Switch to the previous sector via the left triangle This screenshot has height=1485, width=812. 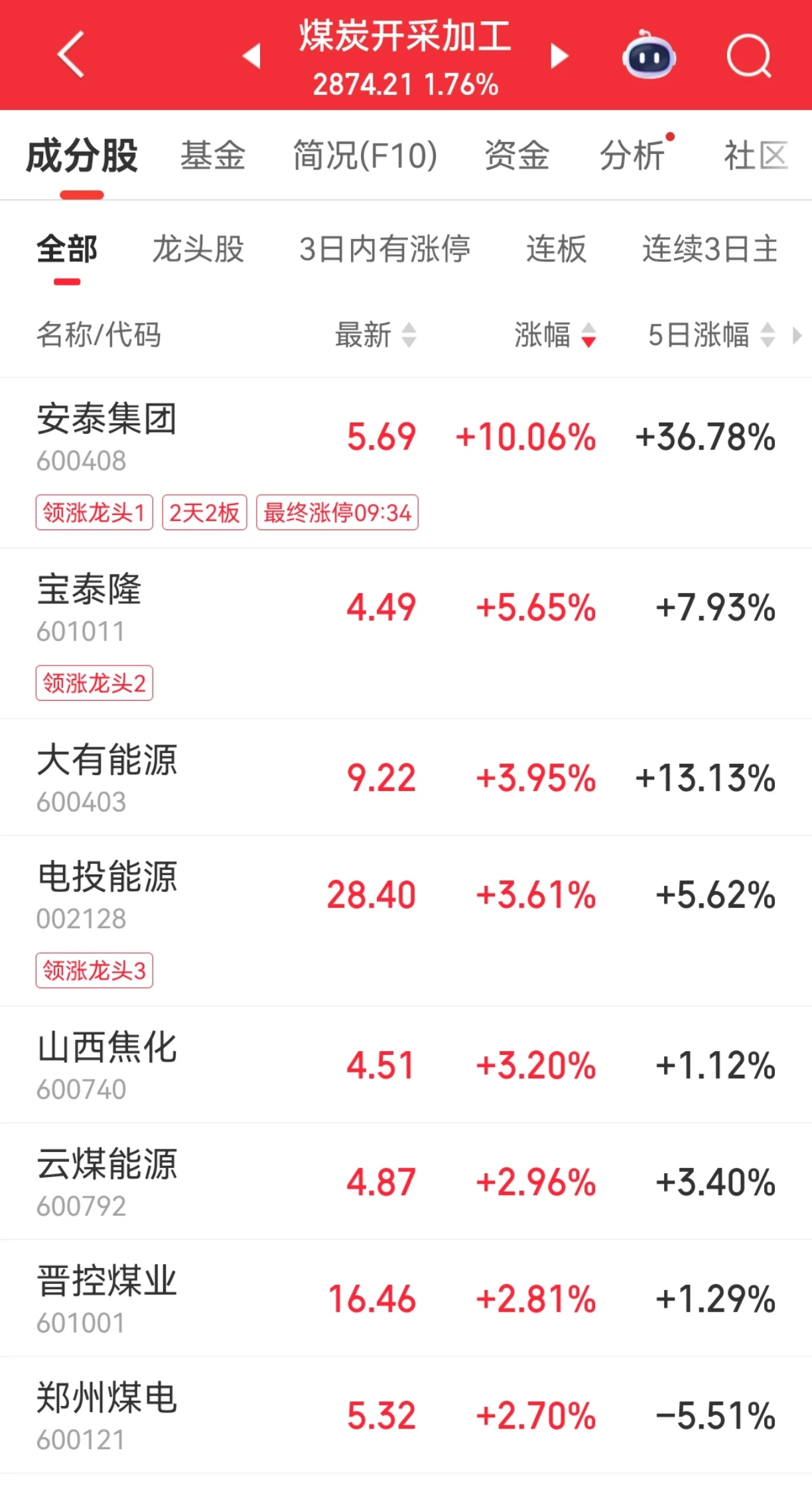[x=251, y=56]
